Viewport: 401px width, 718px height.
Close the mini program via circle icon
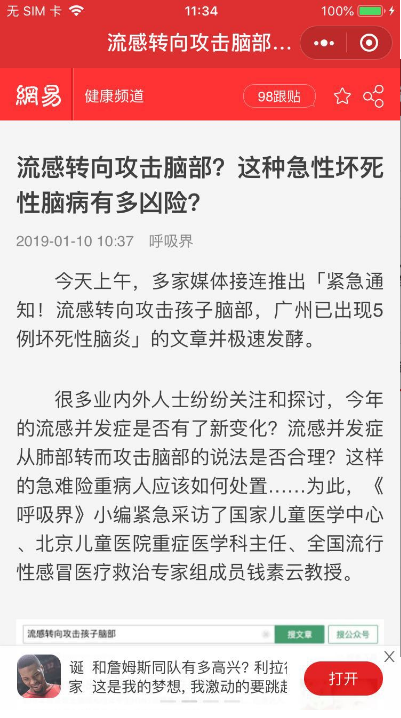click(369, 43)
